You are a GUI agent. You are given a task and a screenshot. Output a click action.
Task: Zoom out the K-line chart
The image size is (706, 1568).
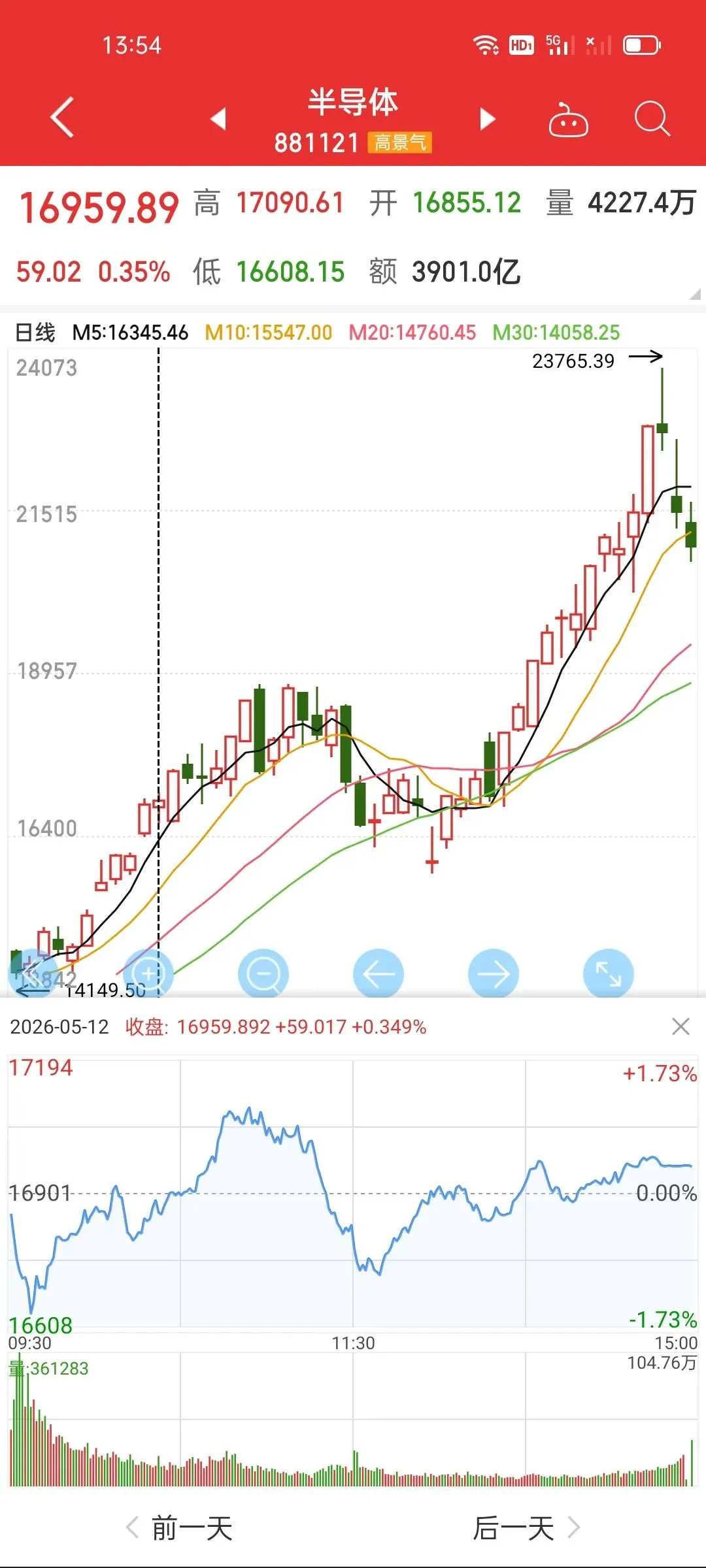tap(263, 973)
